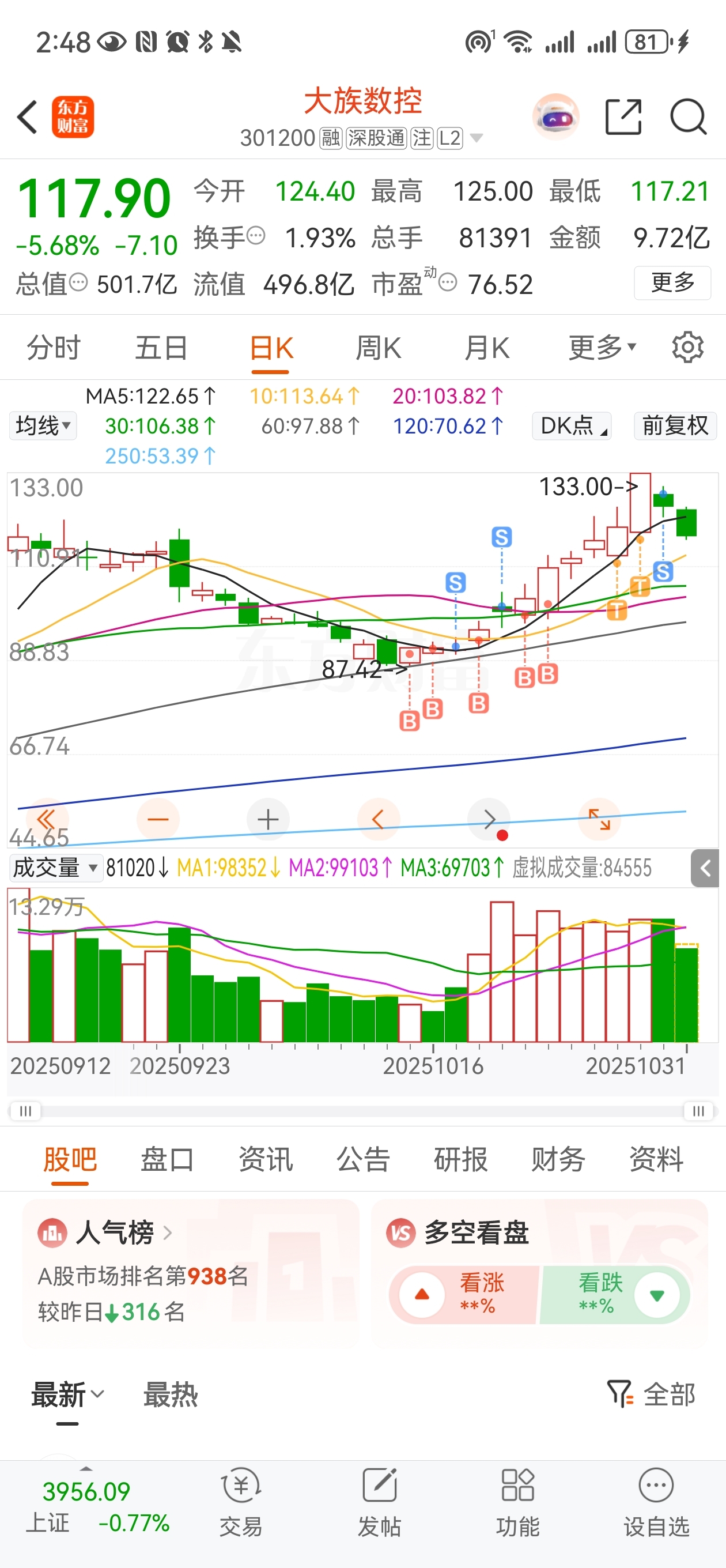Viewport: 726px width, 1568px height.
Task: Open chart settings gear icon
Action: click(x=687, y=348)
